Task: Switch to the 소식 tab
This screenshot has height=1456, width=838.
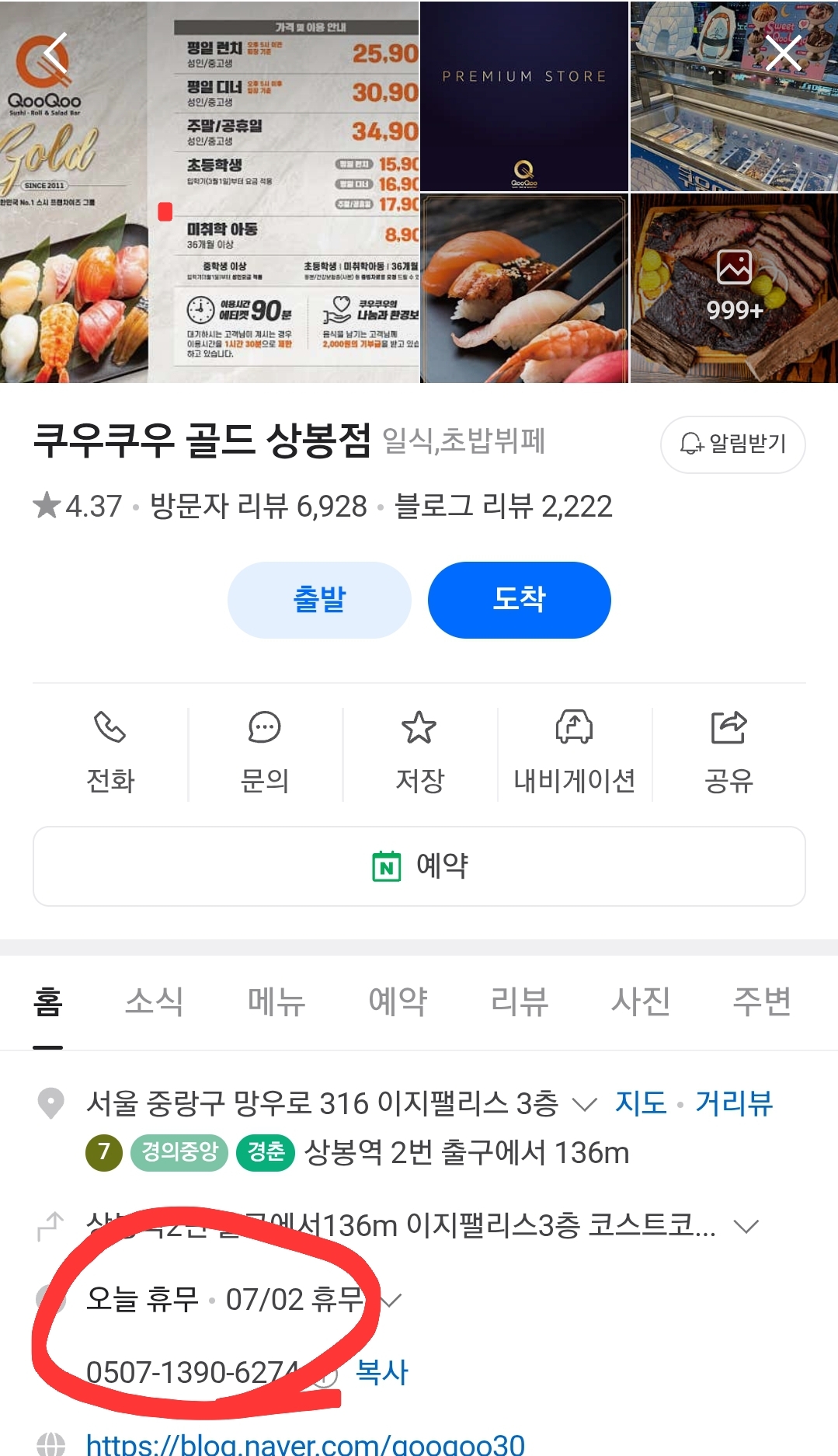Action: point(154,1001)
